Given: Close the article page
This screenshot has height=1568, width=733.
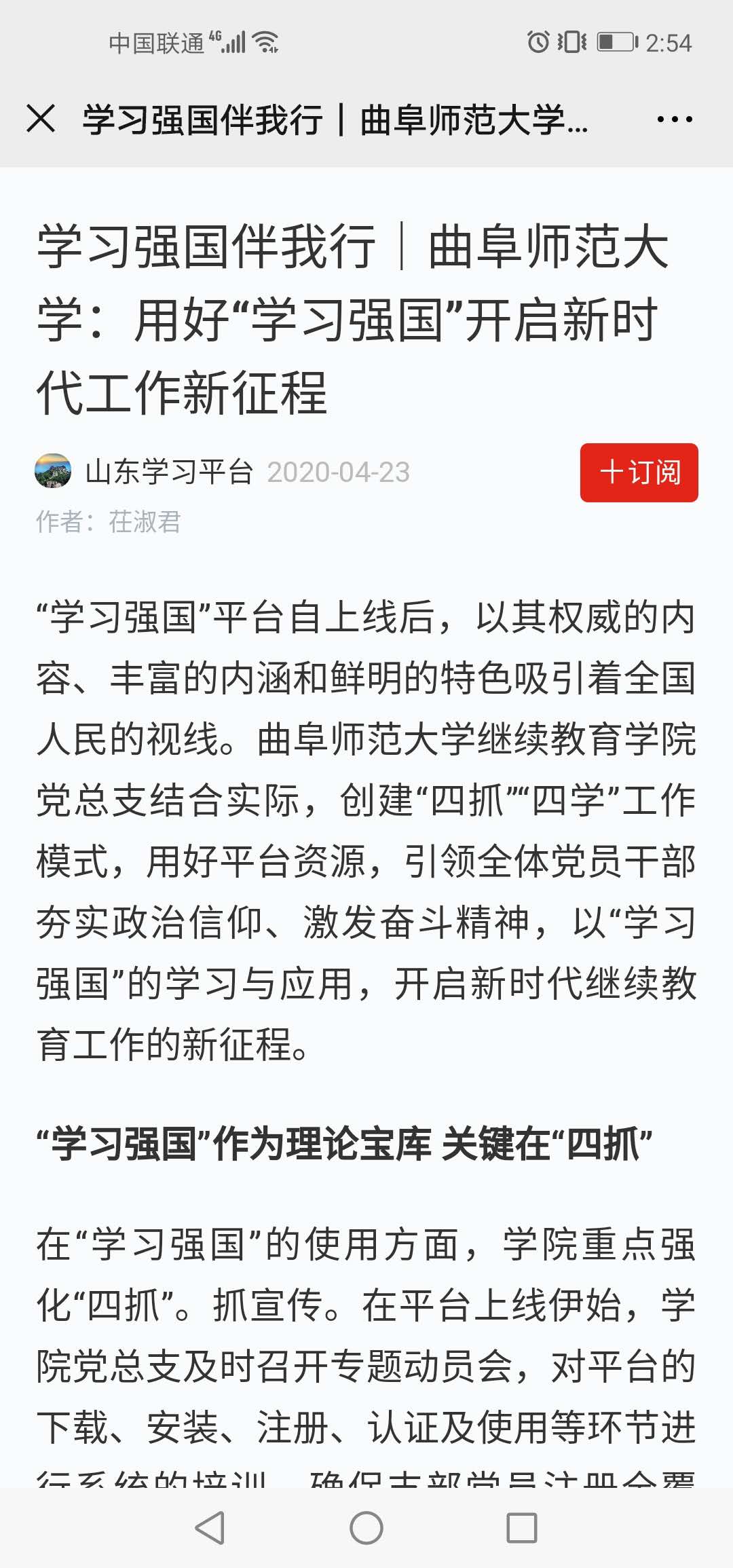Looking at the screenshot, I should [x=41, y=119].
